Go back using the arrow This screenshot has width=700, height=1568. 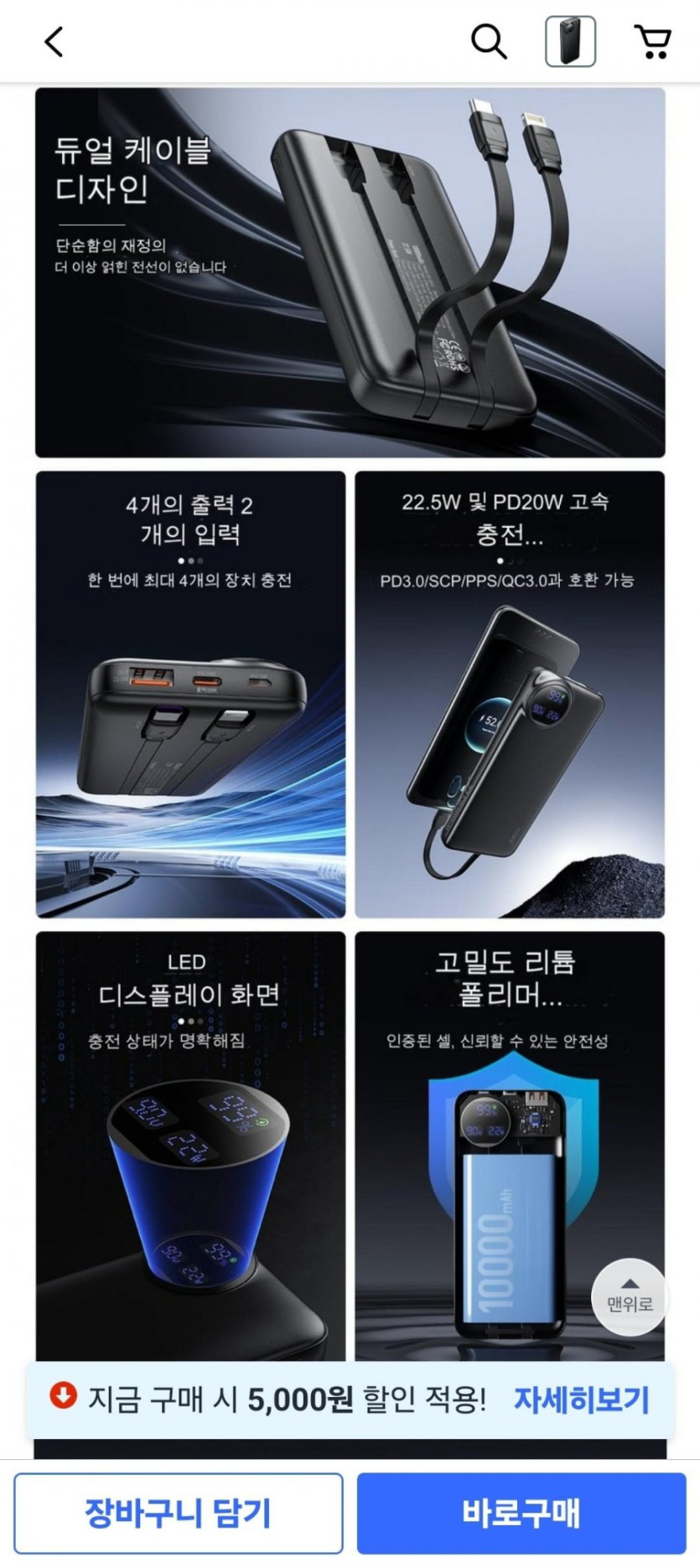[54, 41]
